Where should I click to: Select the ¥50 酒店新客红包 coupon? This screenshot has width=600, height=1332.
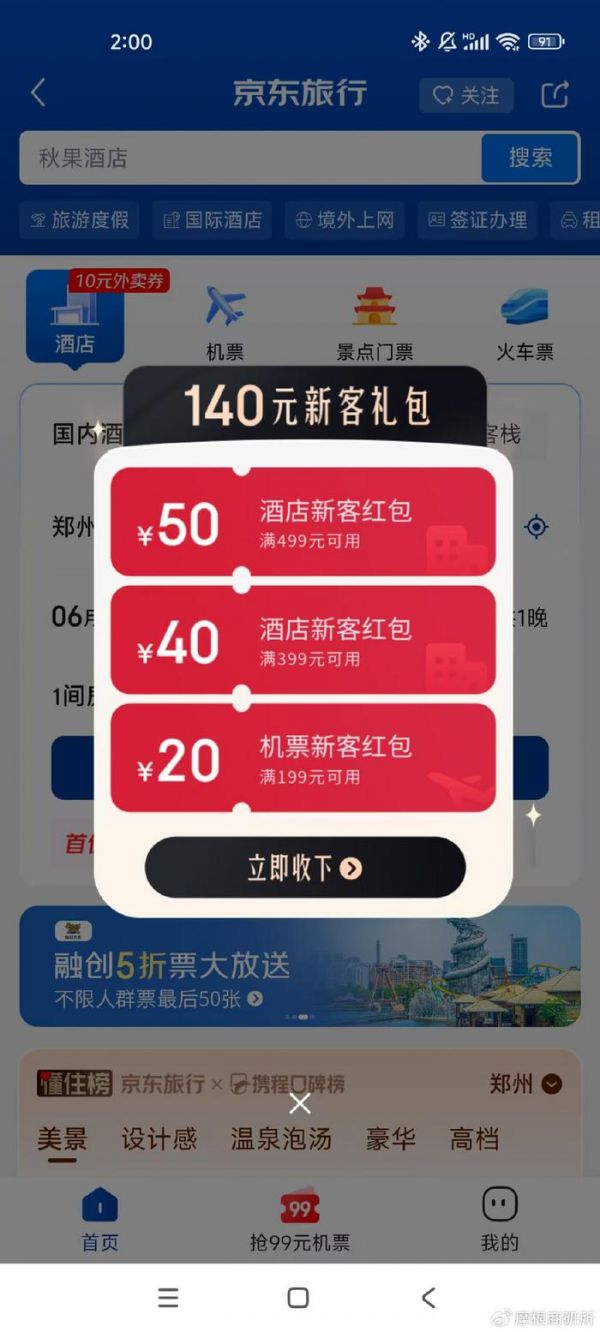click(x=303, y=523)
